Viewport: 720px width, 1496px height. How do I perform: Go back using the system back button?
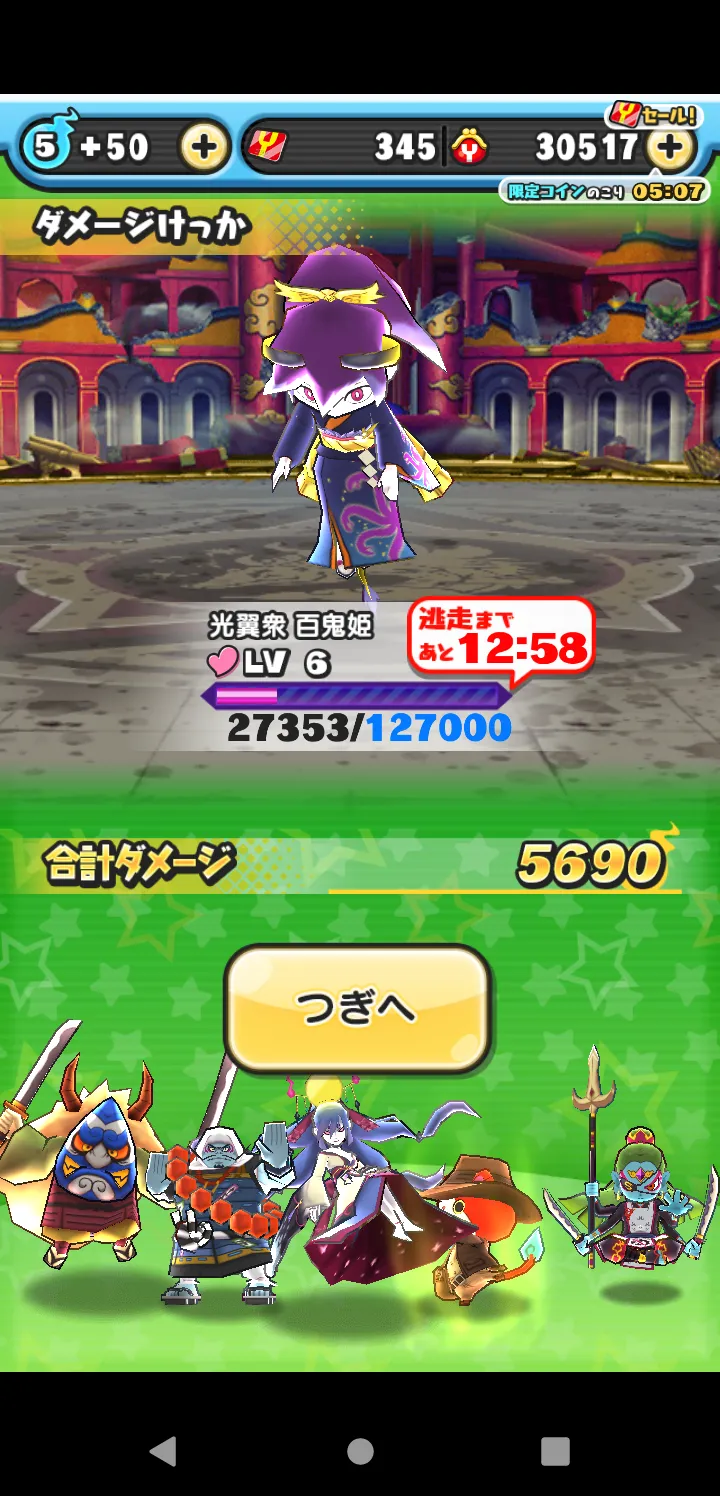tap(164, 1451)
